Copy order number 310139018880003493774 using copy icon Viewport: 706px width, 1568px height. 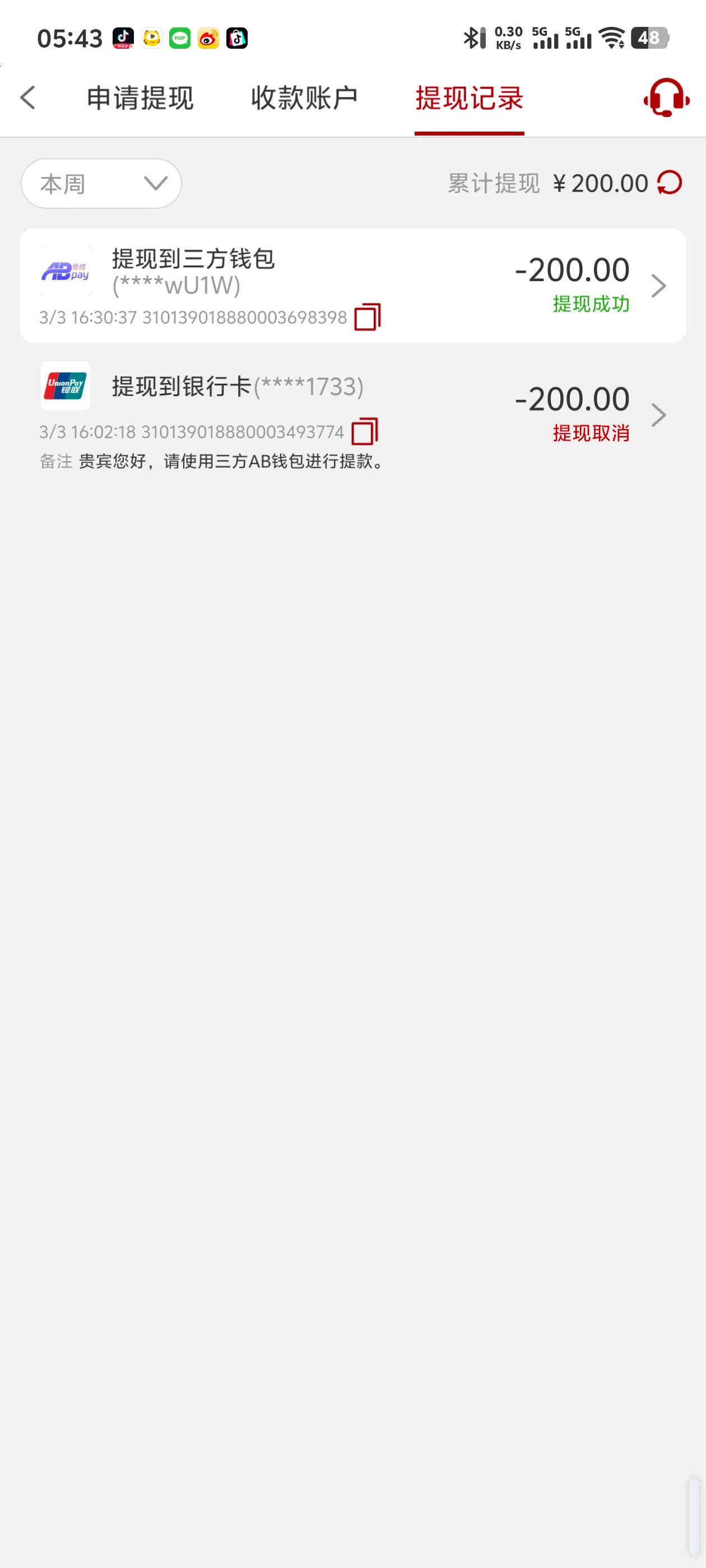click(366, 431)
